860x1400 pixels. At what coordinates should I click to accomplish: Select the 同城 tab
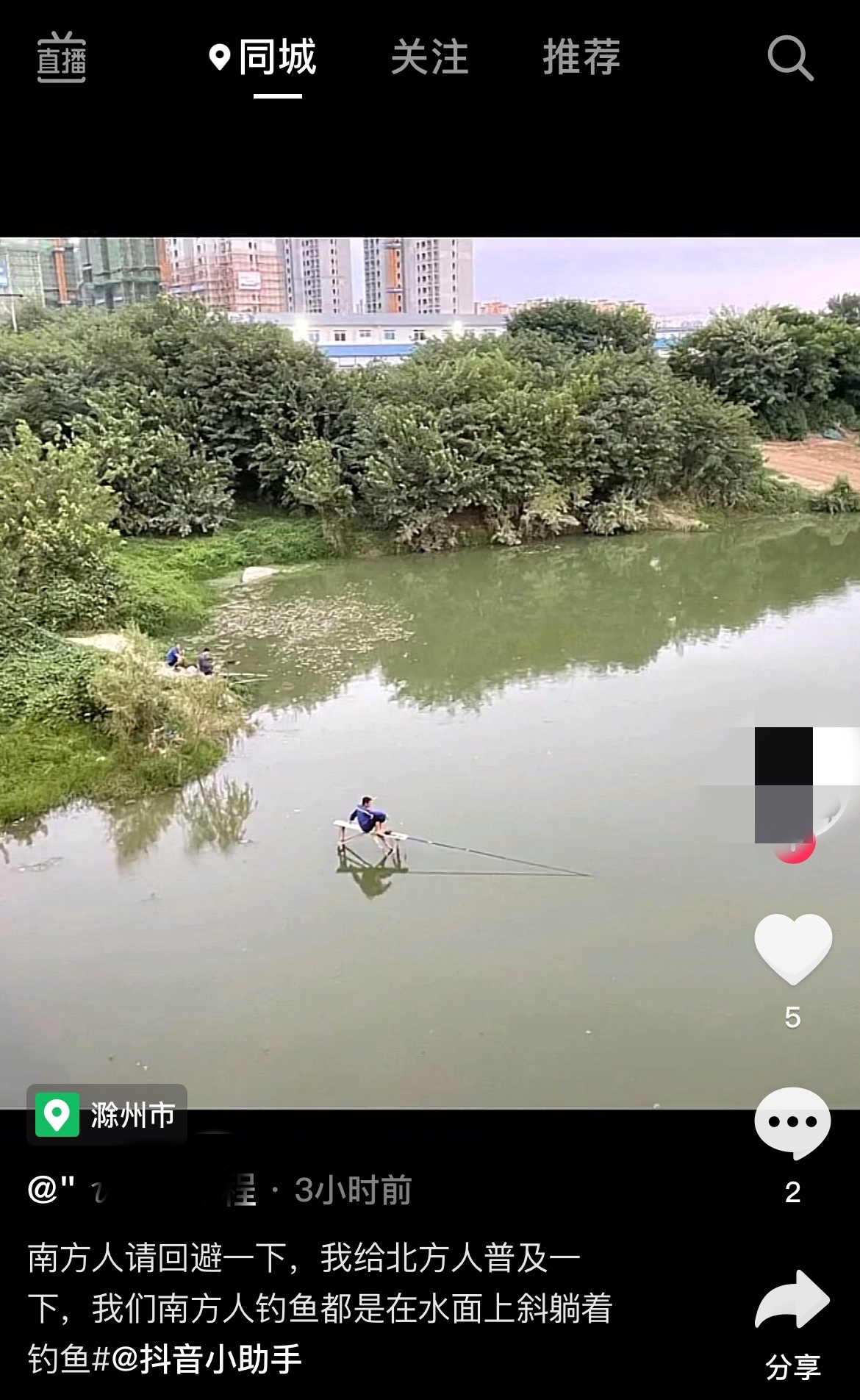click(x=263, y=57)
